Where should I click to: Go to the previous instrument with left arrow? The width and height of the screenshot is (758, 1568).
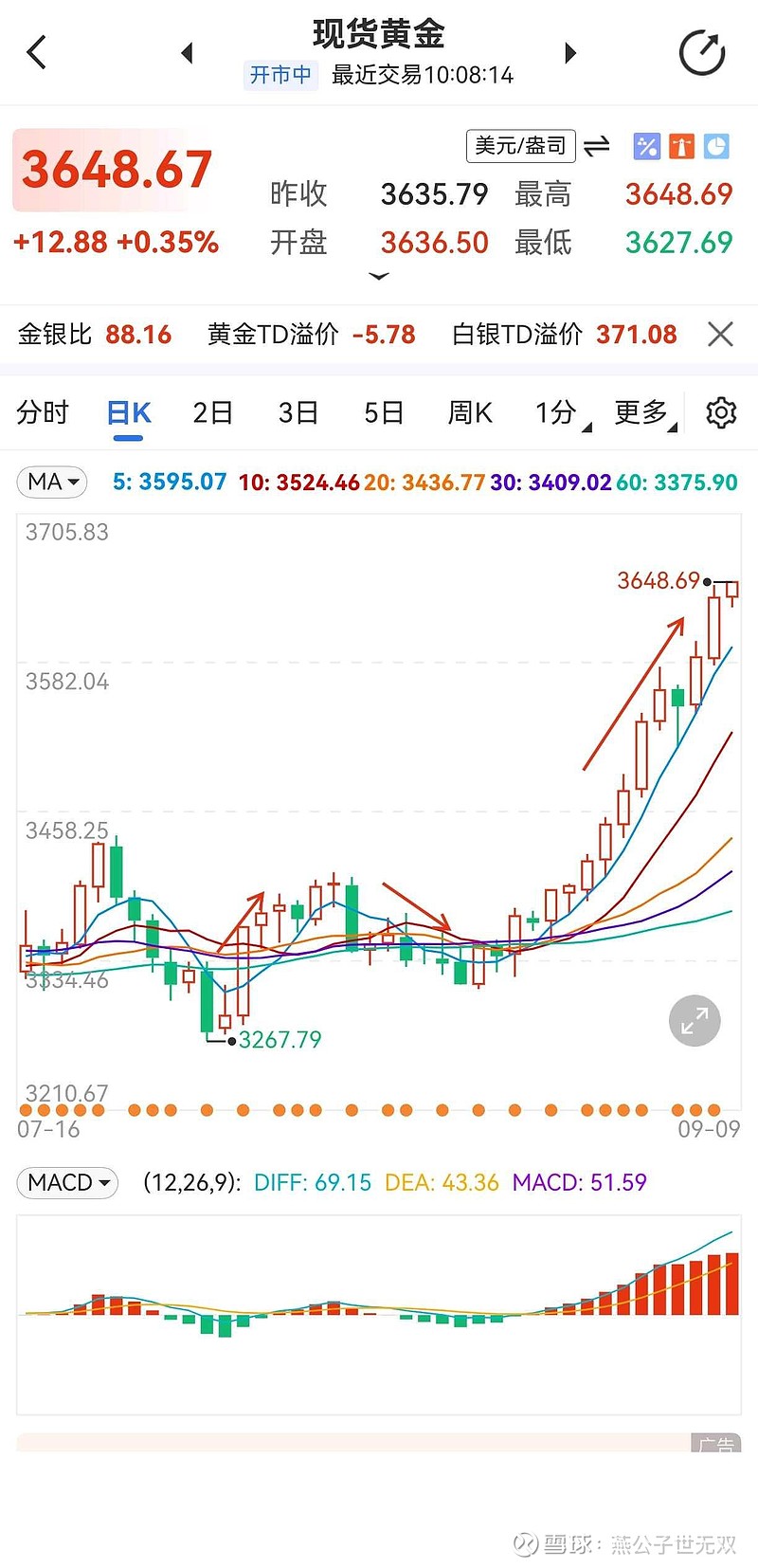187,52
